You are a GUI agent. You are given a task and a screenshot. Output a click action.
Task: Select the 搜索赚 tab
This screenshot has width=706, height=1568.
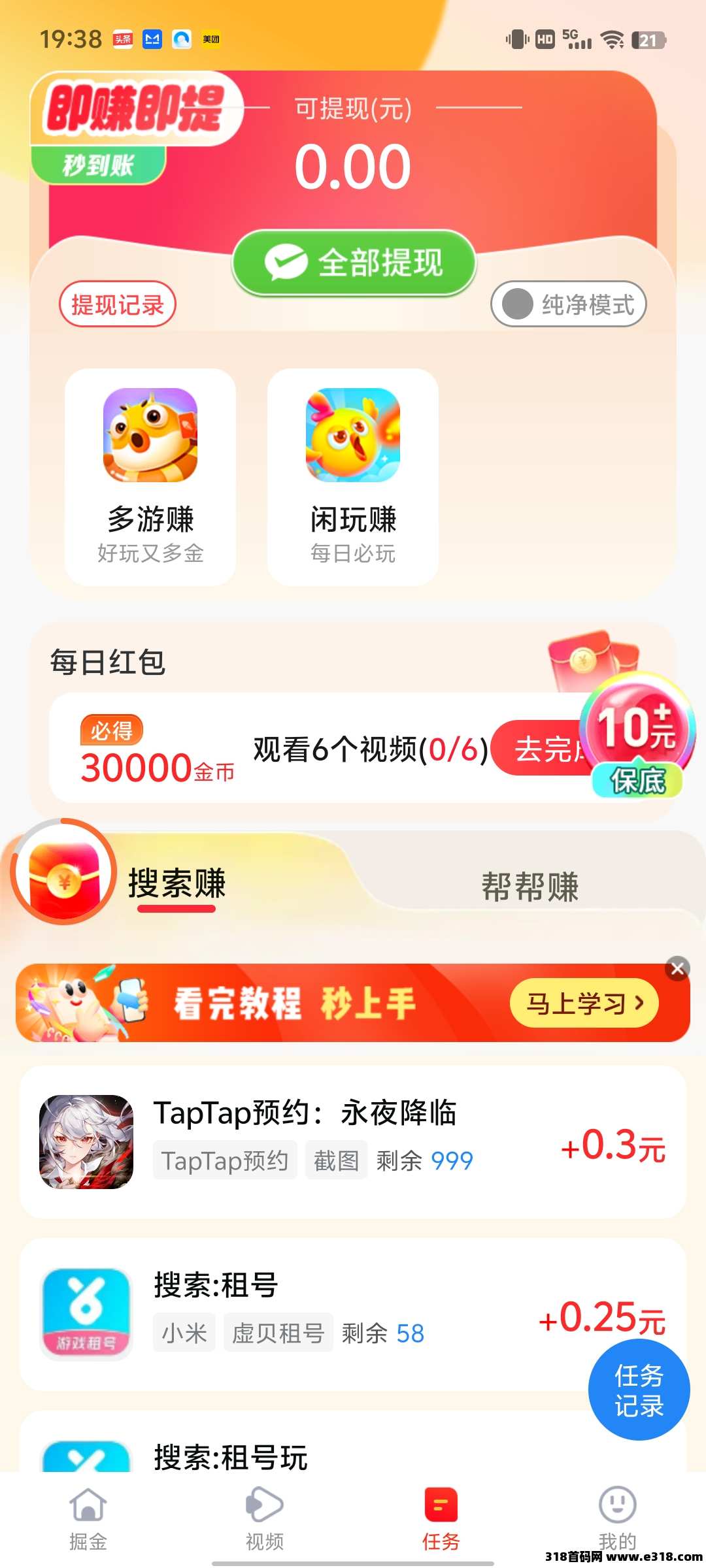tap(176, 884)
